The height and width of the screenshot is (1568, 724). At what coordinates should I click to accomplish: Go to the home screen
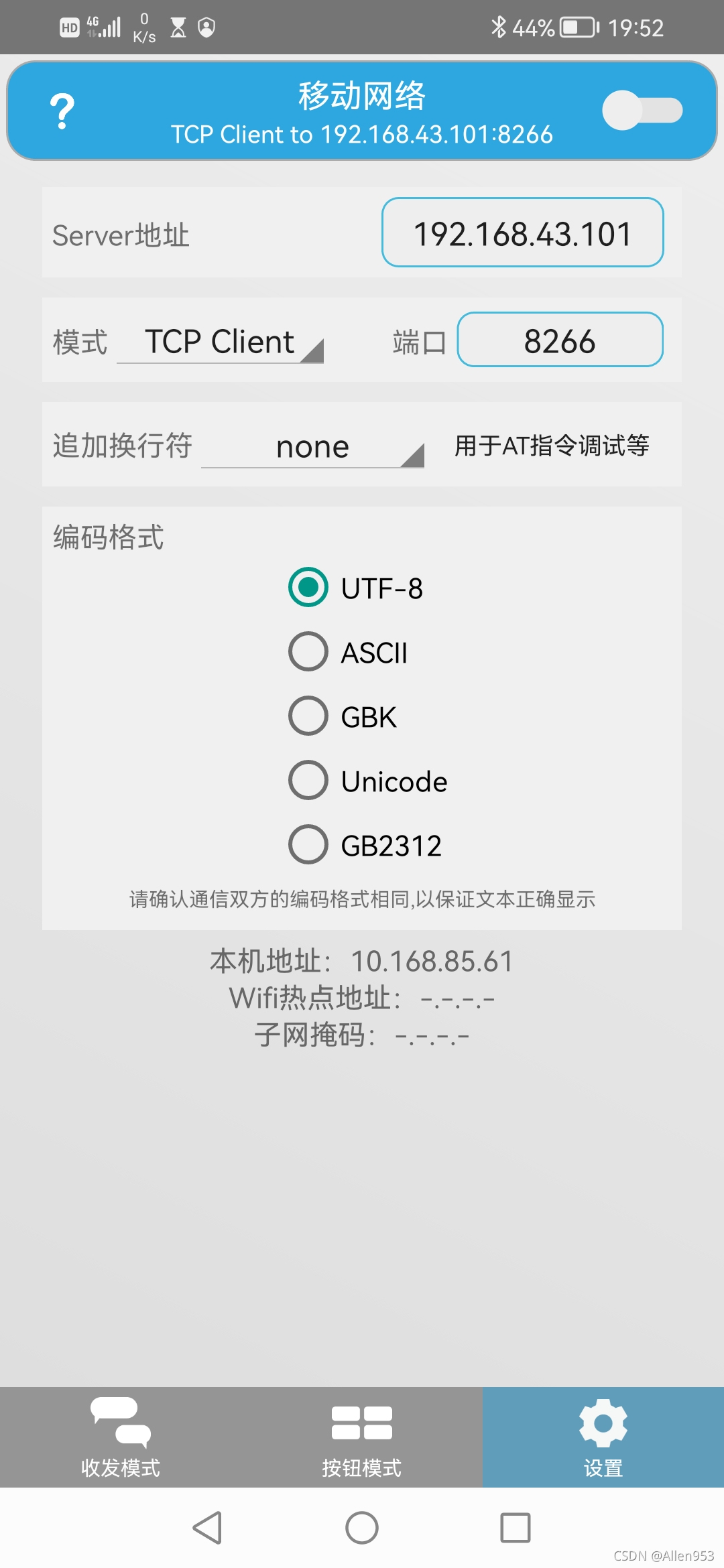coord(362,1528)
